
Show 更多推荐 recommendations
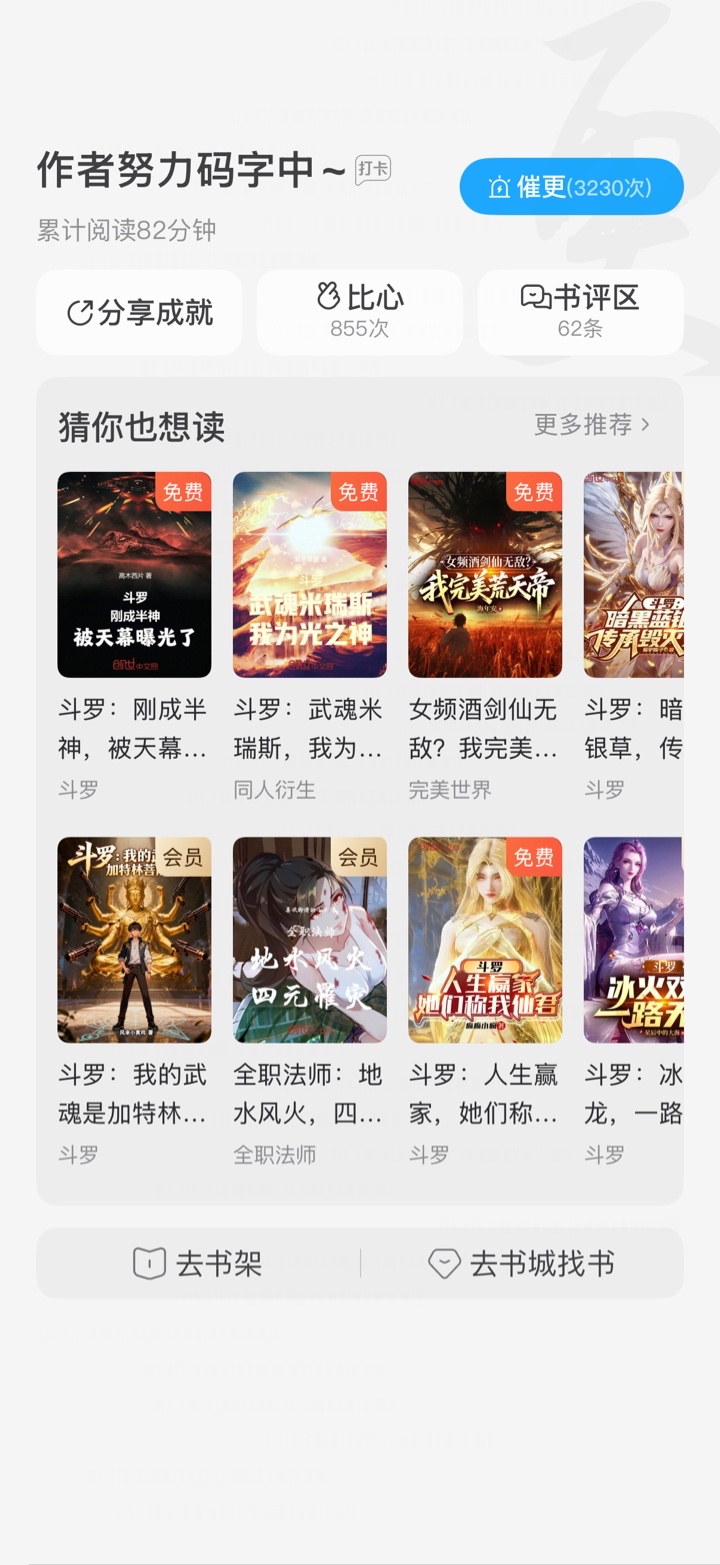pos(592,425)
